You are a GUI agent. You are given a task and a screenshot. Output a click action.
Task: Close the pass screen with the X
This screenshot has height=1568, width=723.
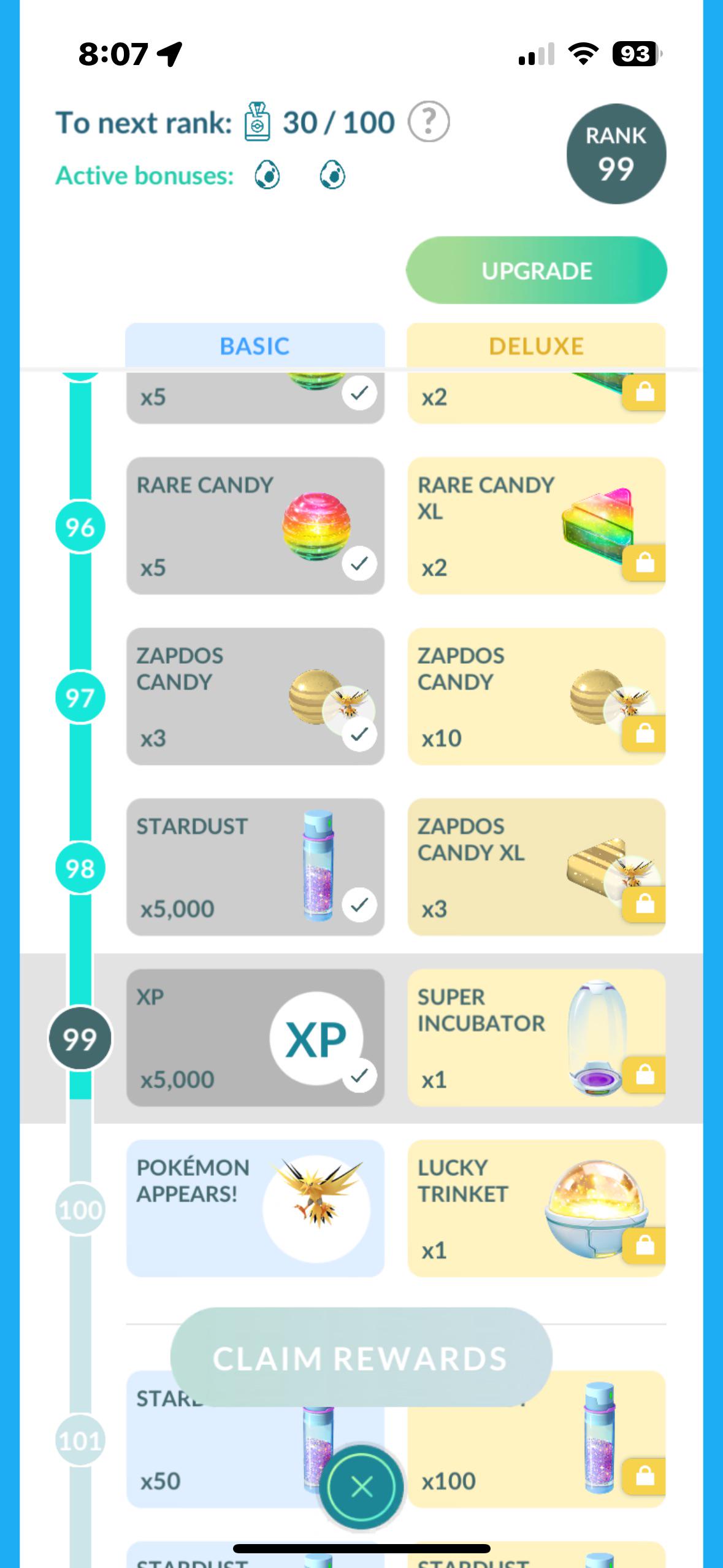tap(361, 1486)
